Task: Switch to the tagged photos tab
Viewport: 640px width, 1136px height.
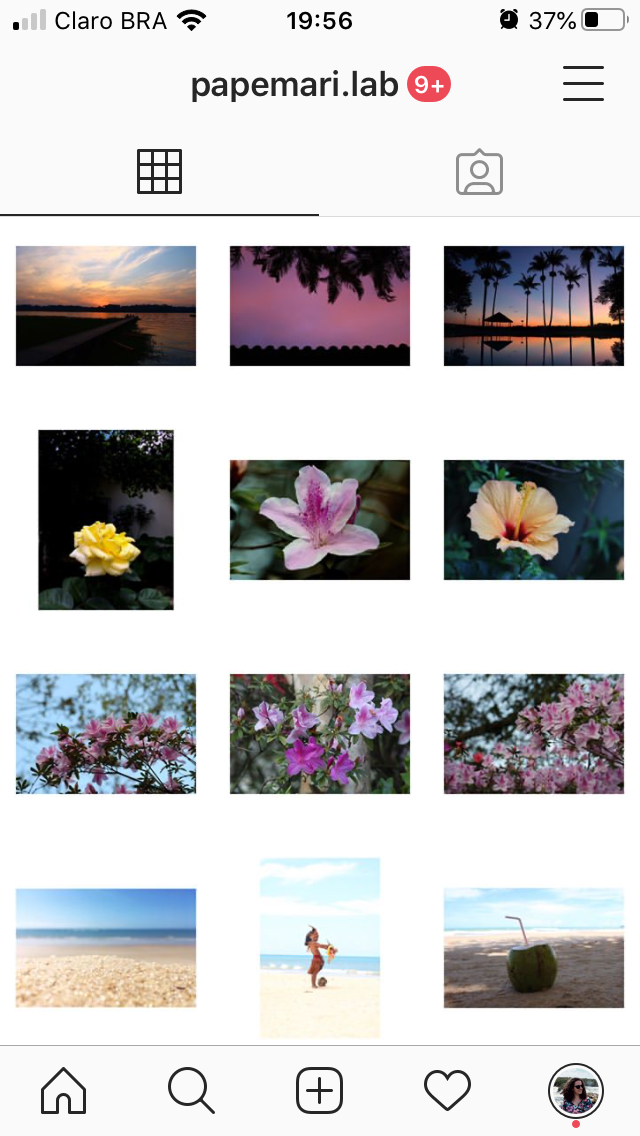Action: pos(479,172)
